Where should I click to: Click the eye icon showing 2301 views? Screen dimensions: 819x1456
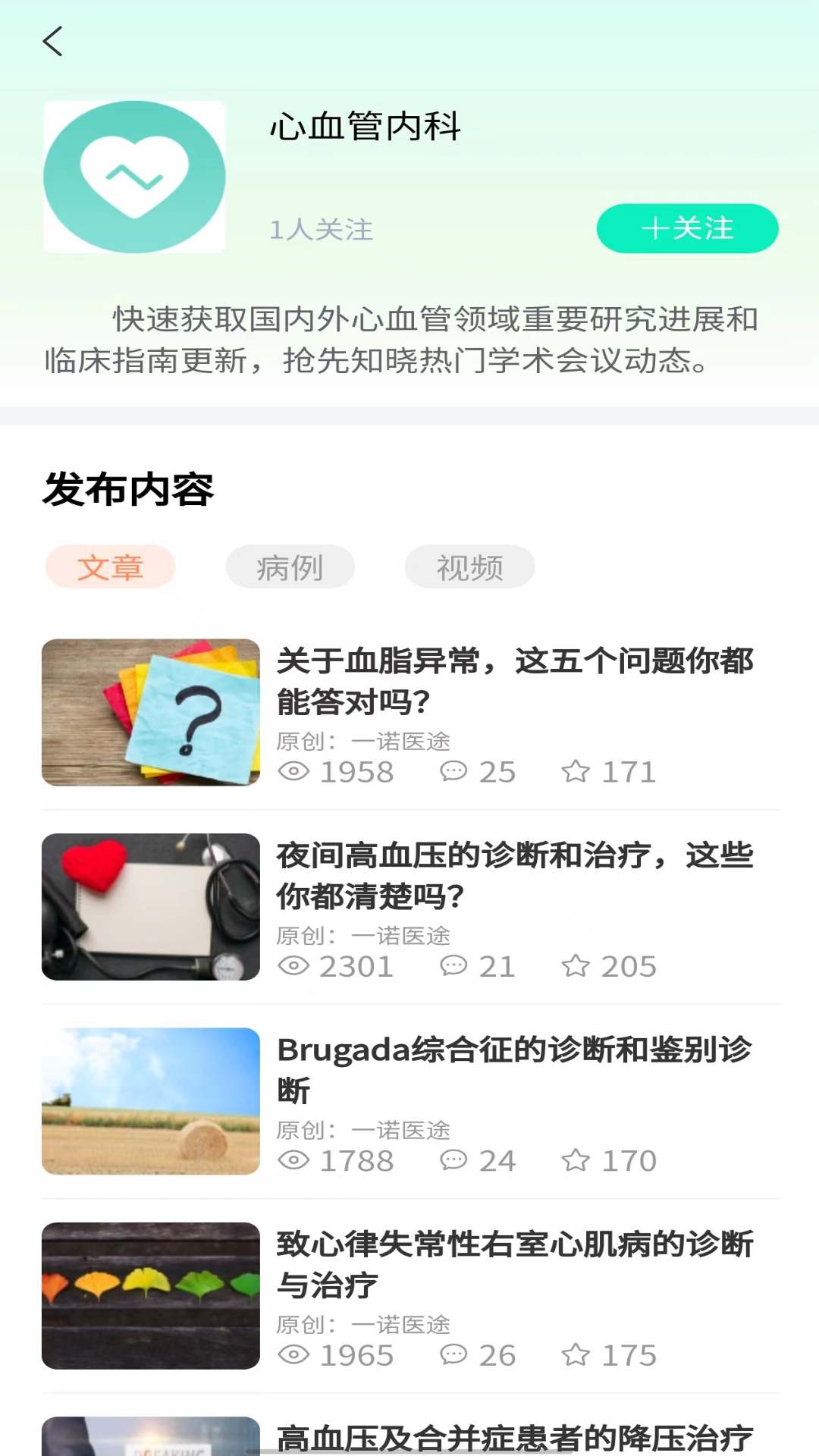click(295, 966)
